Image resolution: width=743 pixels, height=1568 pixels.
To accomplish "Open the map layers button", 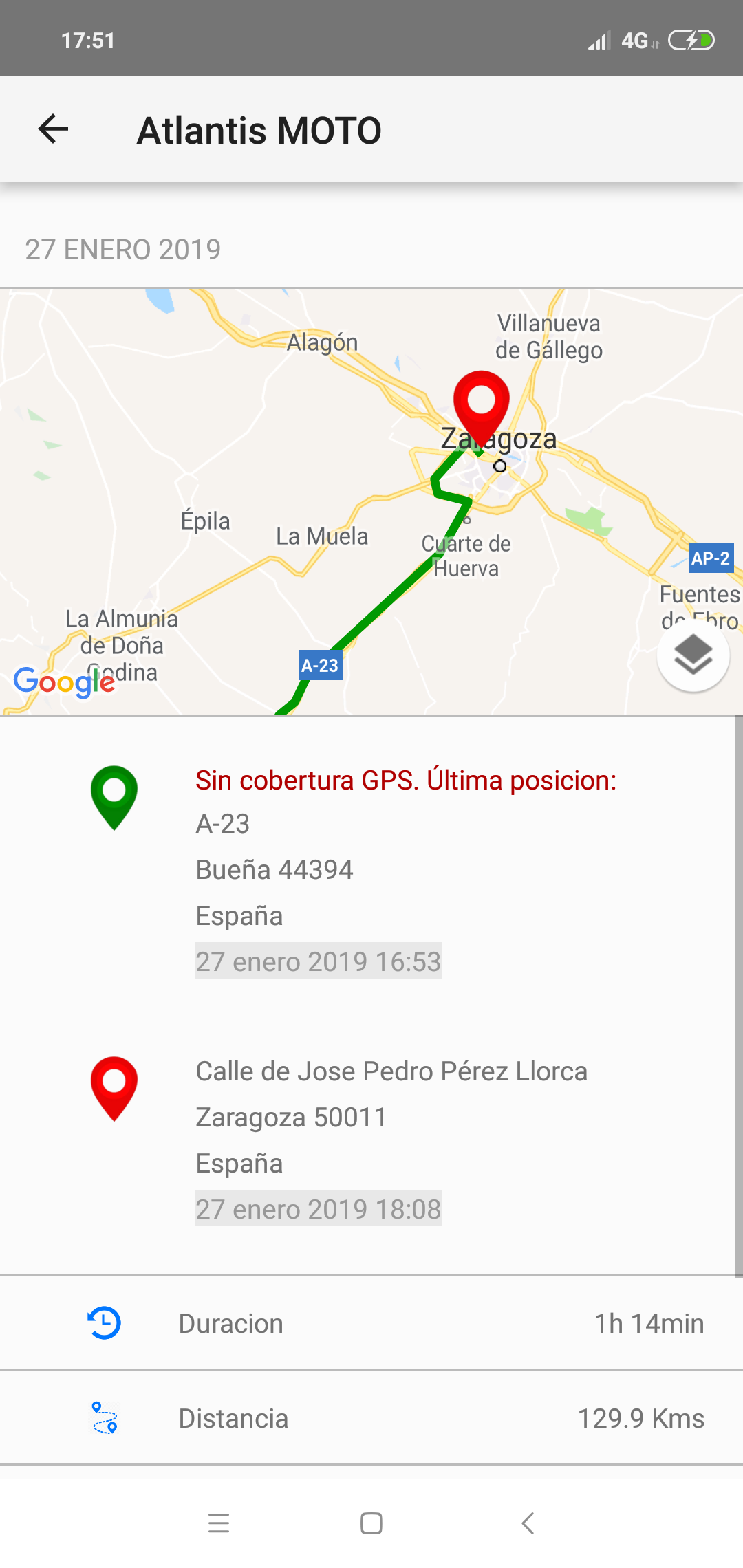I will (x=693, y=655).
